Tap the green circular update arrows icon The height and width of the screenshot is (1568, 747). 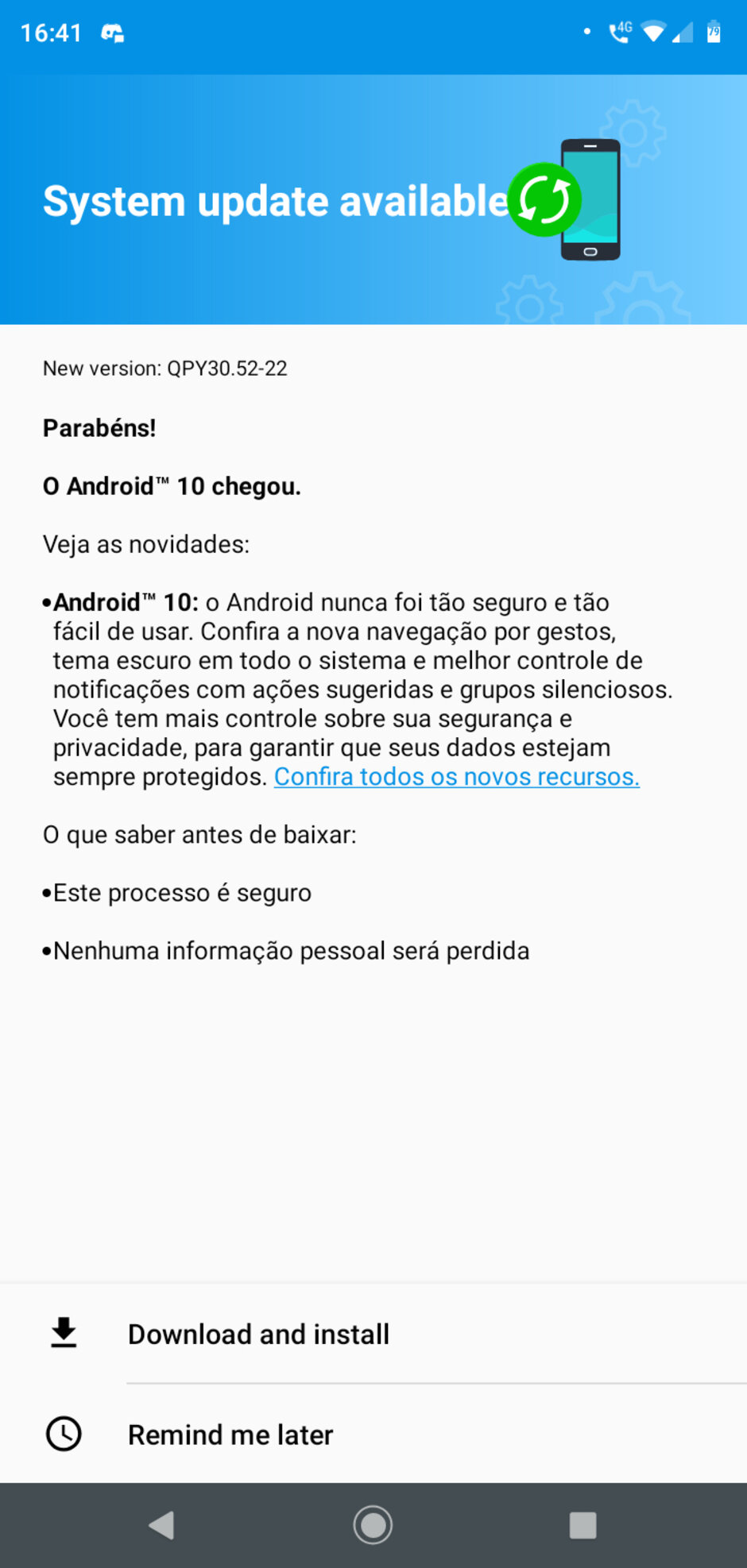(x=546, y=199)
